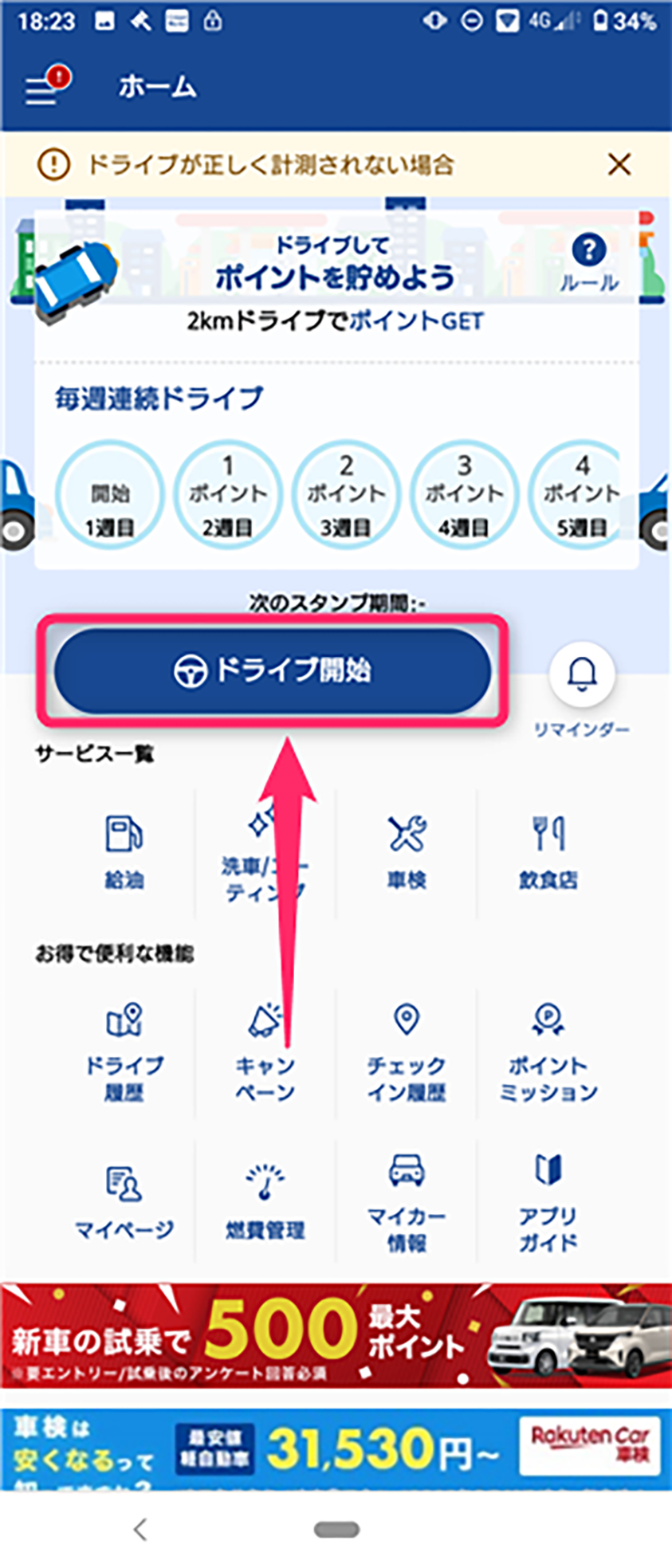
Task: Open キャンペーン
Action: point(265,1051)
